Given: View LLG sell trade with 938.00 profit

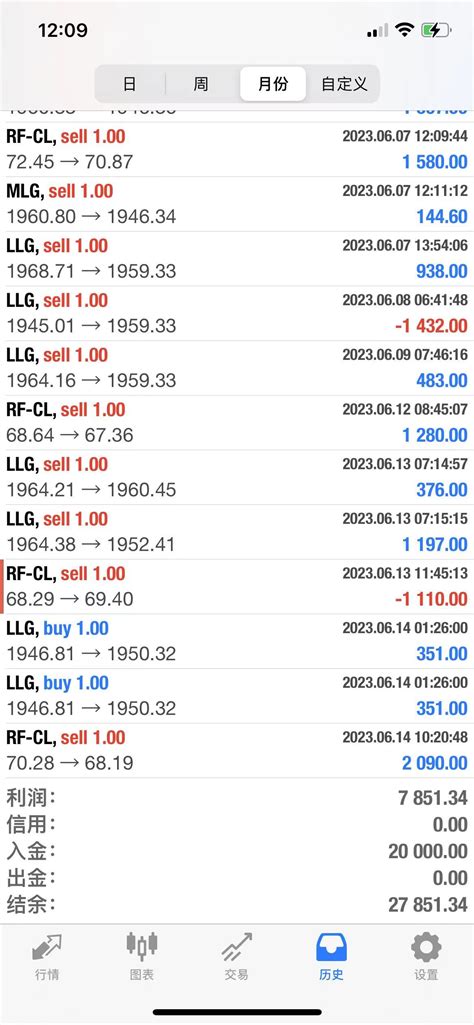Looking at the screenshot, I should click(x=237, y=259).
